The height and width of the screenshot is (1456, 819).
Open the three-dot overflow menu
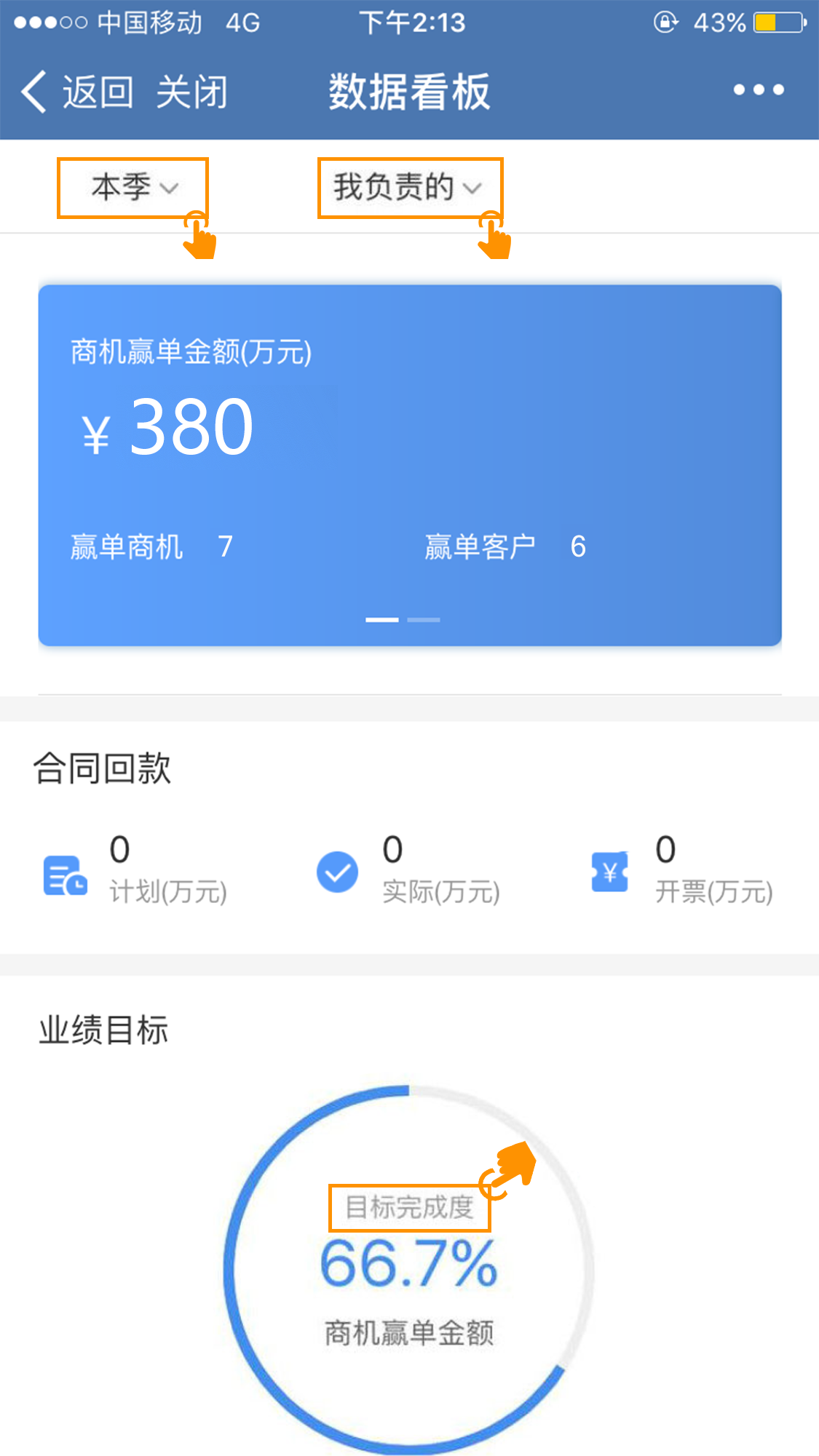759,90
